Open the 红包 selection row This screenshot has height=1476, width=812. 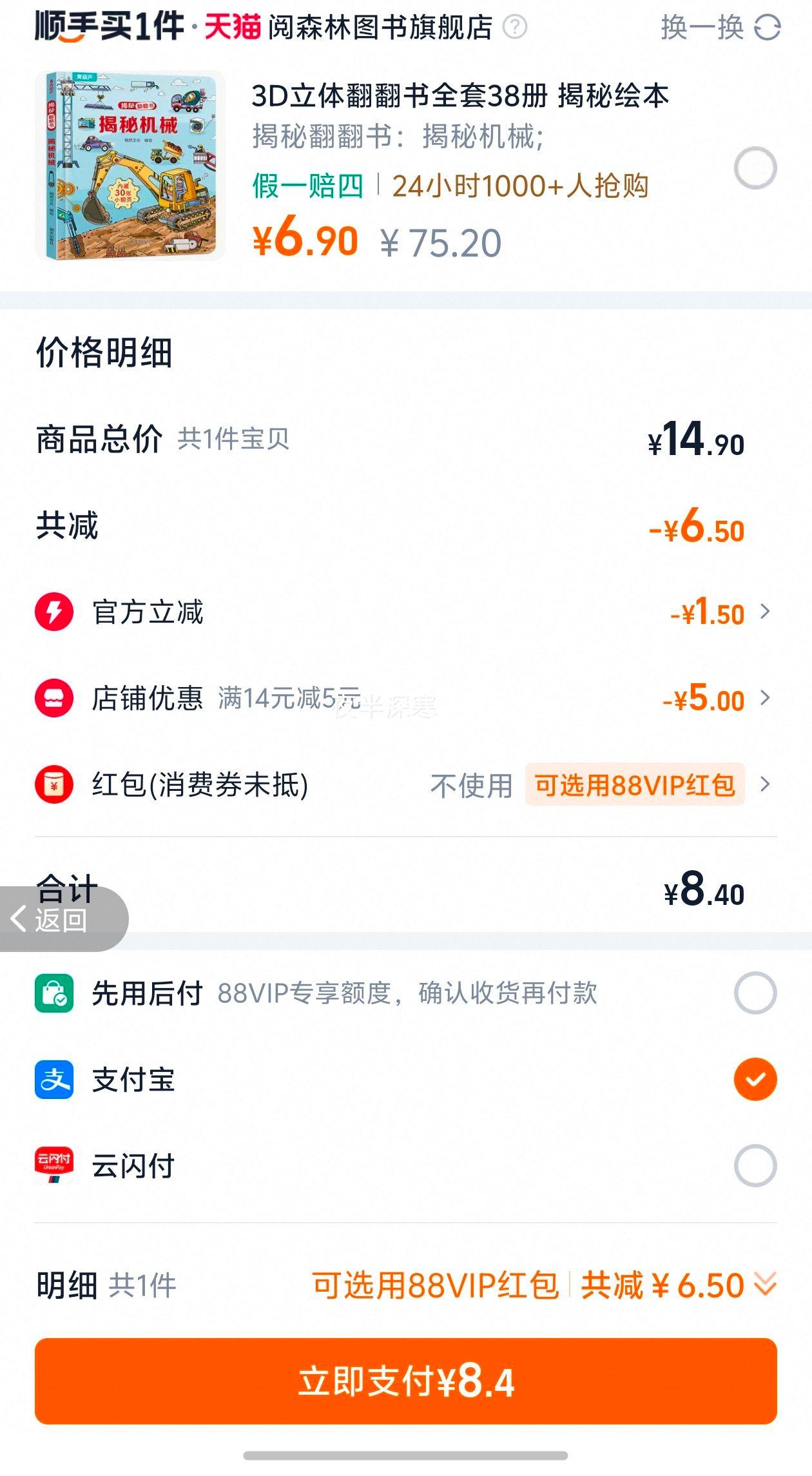[x=406, y=784]
